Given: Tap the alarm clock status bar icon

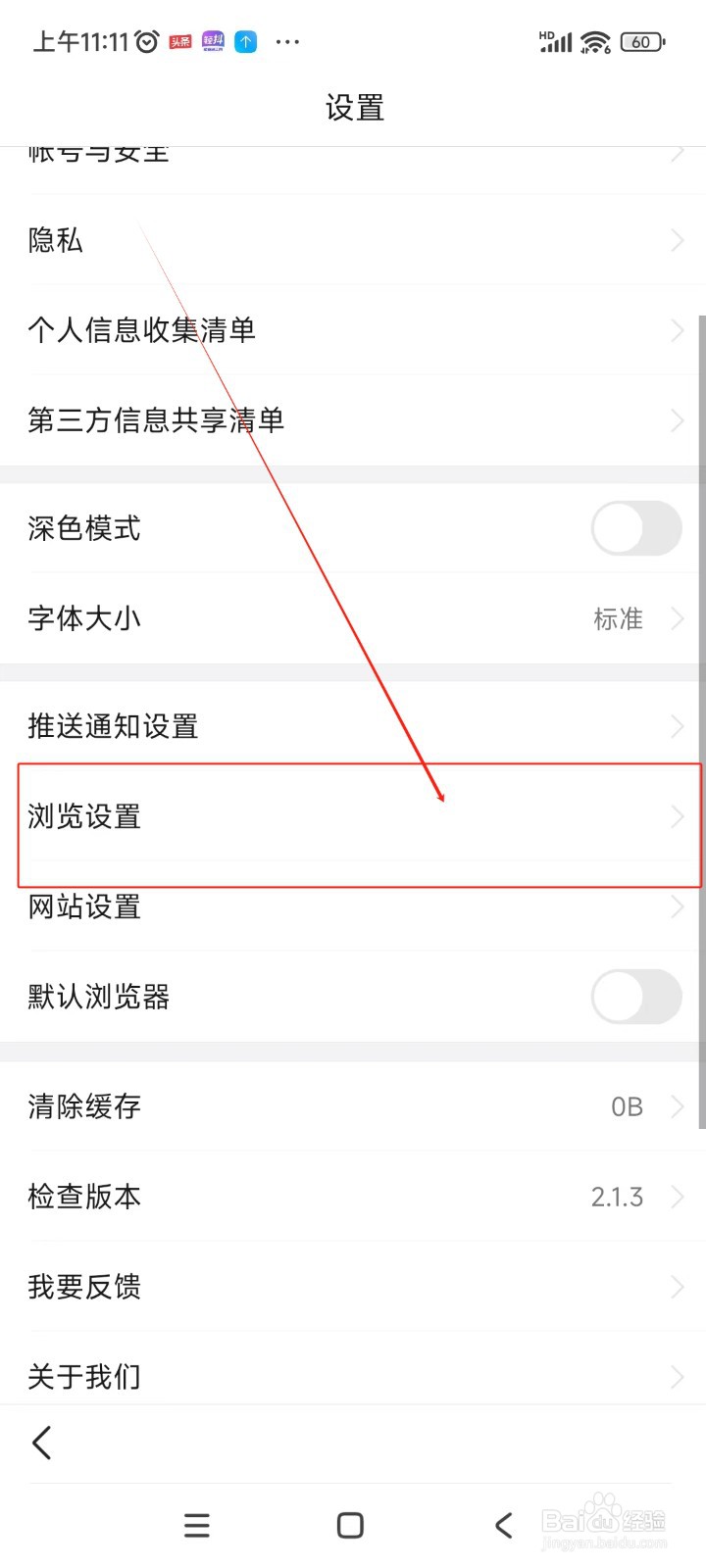Looking at the screenshot, I should pyautogui.click(x=145, y=40).
